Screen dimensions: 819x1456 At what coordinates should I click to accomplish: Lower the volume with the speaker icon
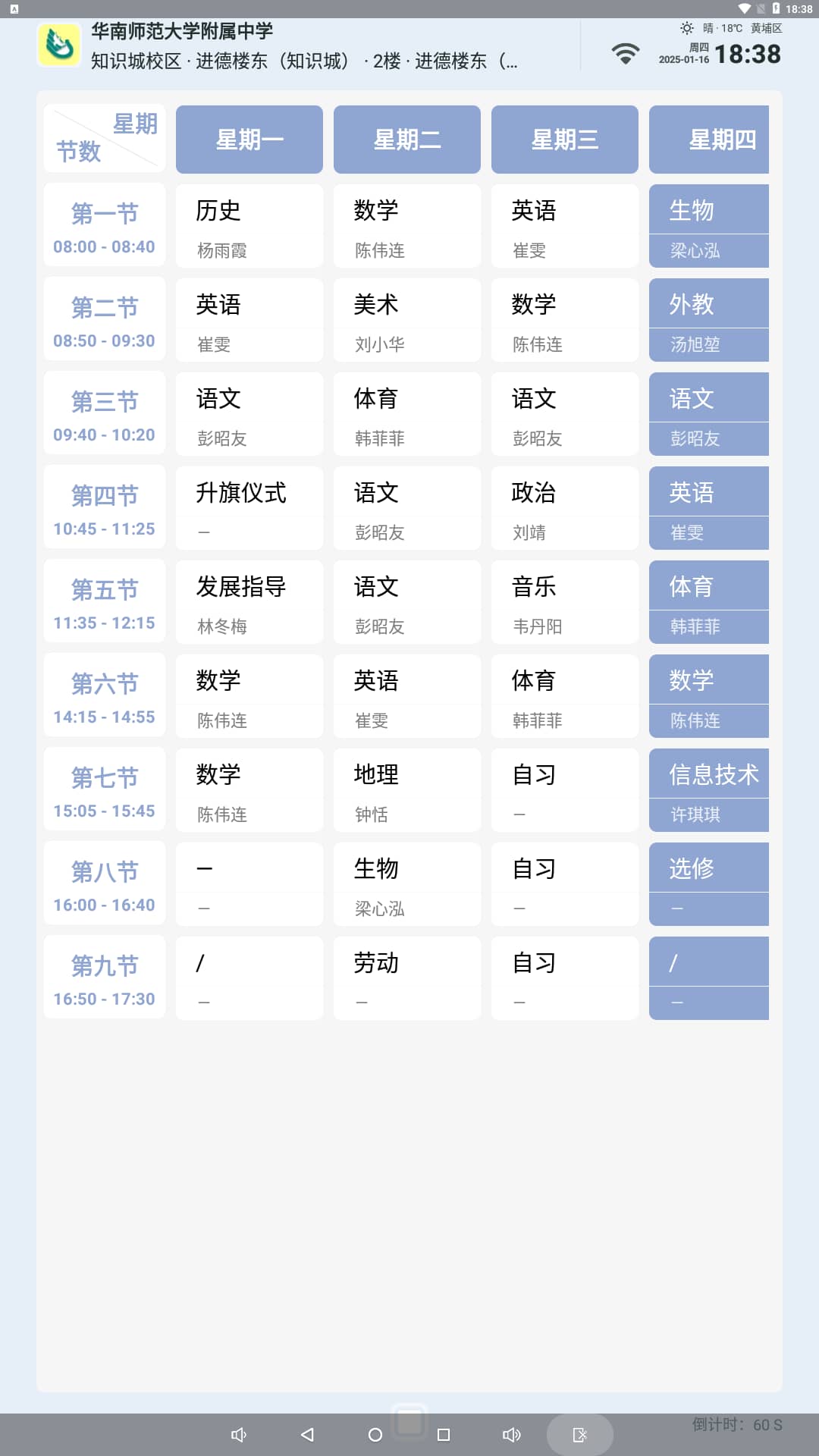coord(239,1435)
